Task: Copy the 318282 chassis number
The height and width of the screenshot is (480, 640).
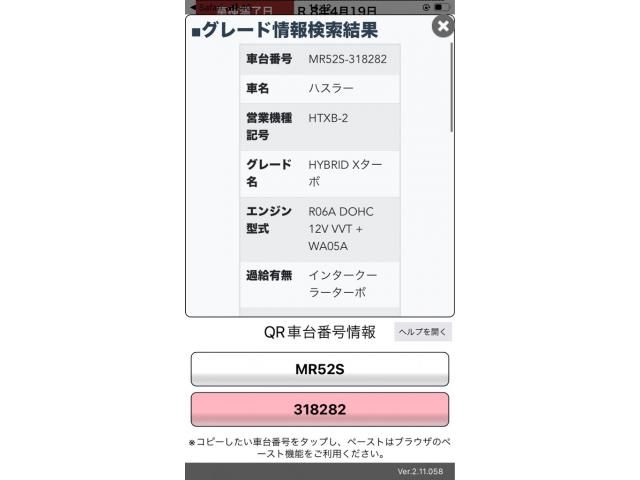Action: coord(319,410)
